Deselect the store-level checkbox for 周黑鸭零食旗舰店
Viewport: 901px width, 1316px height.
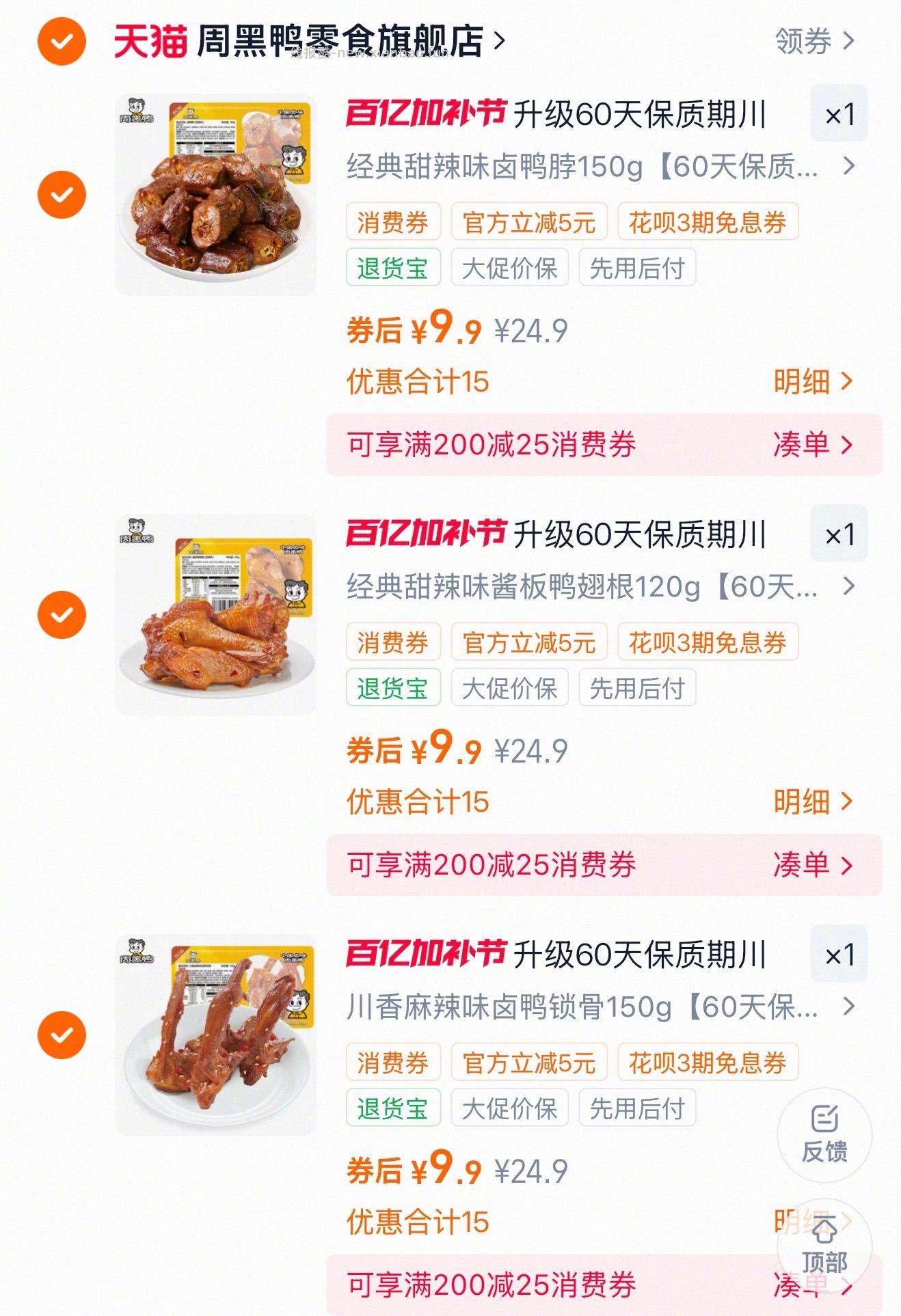coord(63,39)
